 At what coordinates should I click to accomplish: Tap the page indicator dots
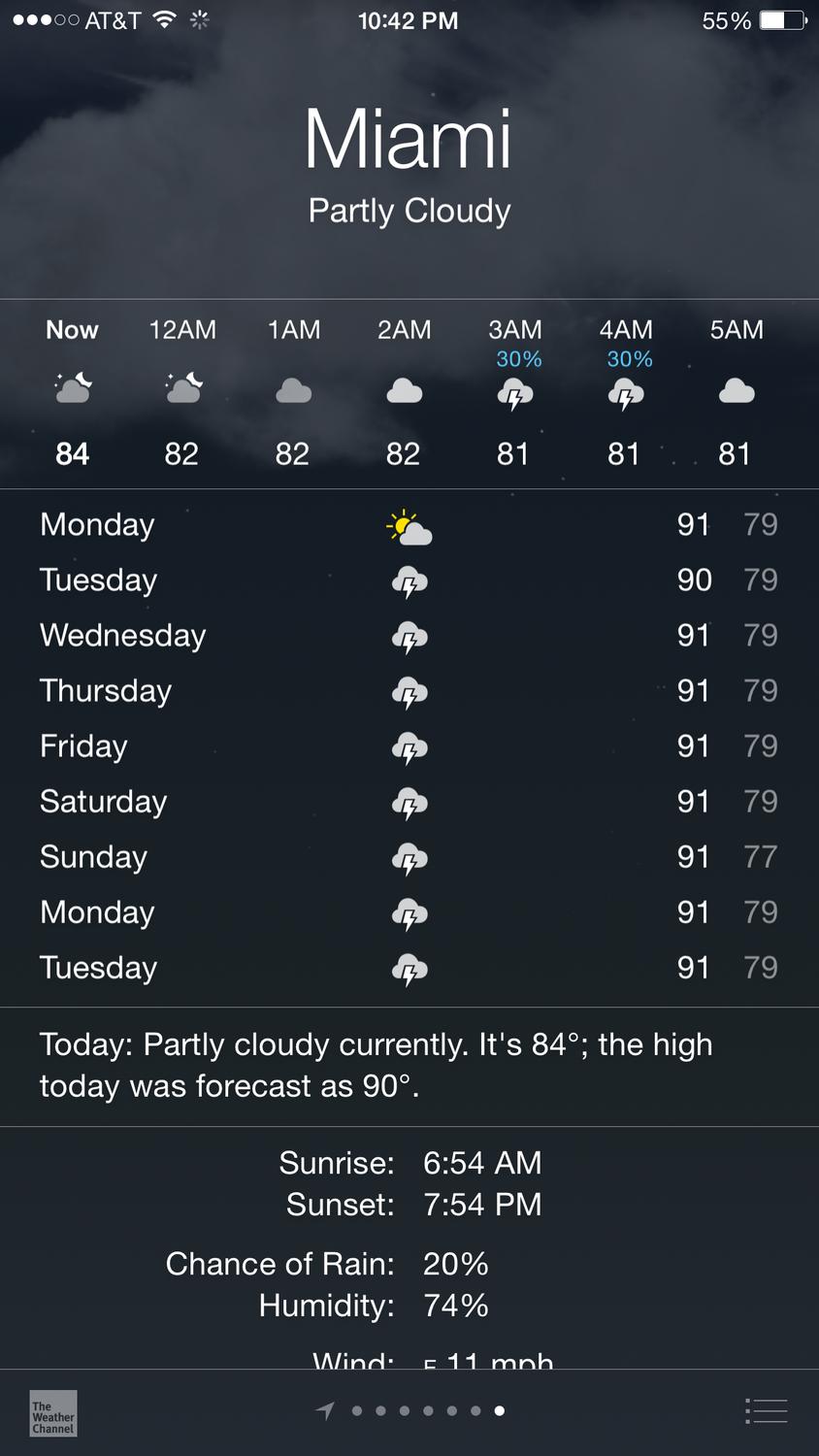pyautogui.click(x=428, y=1411)
